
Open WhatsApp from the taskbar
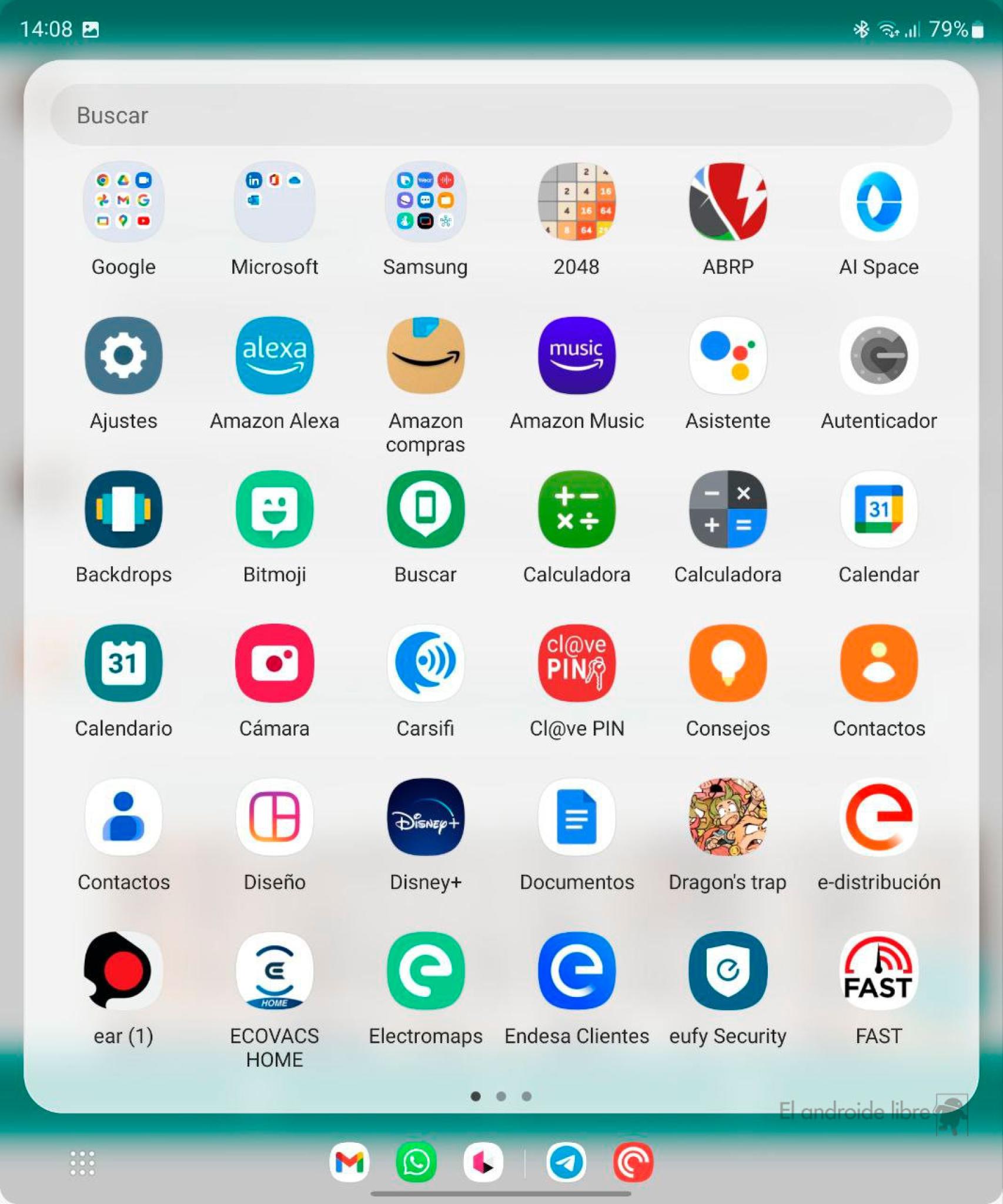(x=416, y=1162)
